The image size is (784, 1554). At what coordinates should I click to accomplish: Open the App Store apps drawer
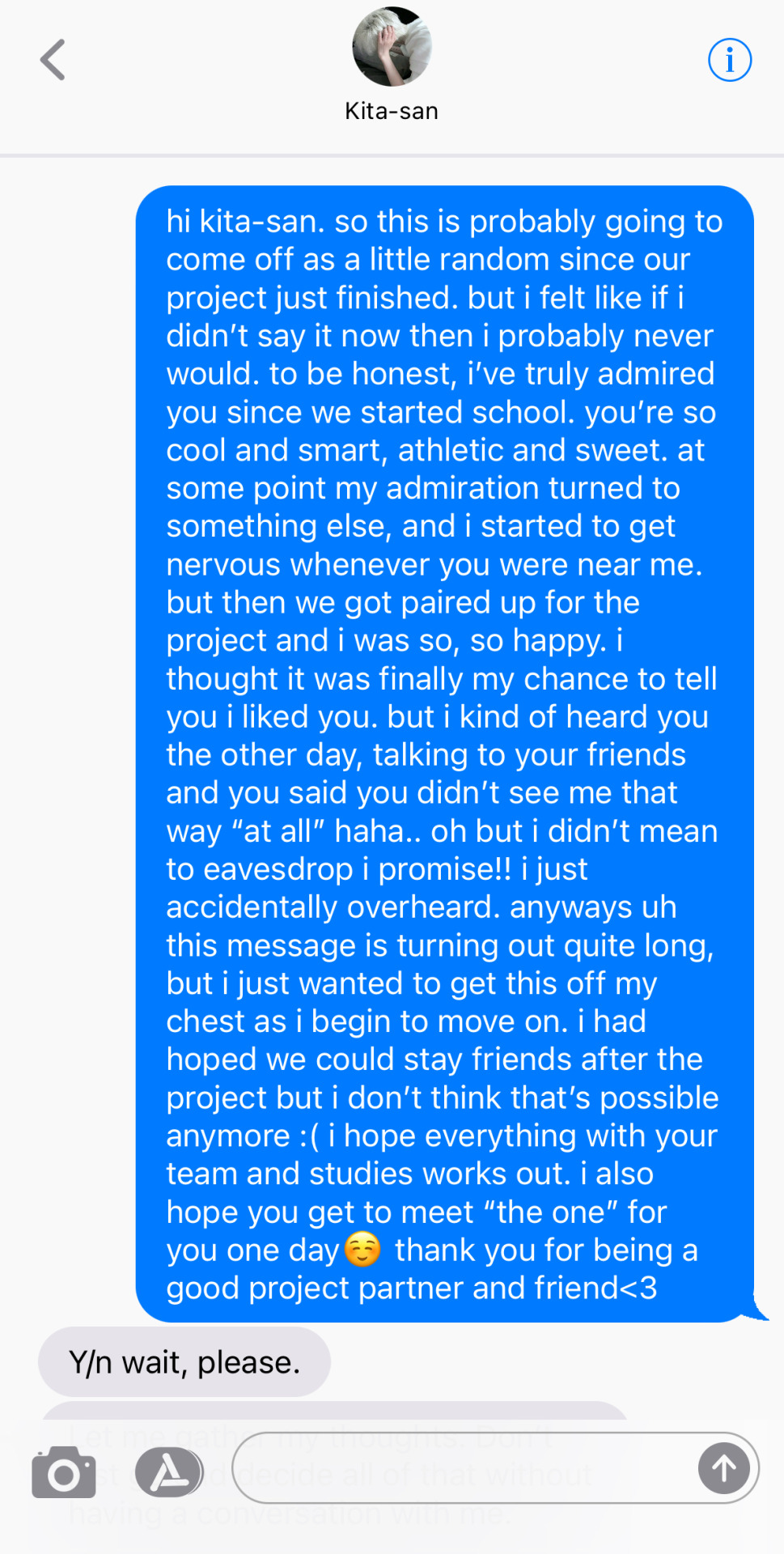(x=168, y=1472)
